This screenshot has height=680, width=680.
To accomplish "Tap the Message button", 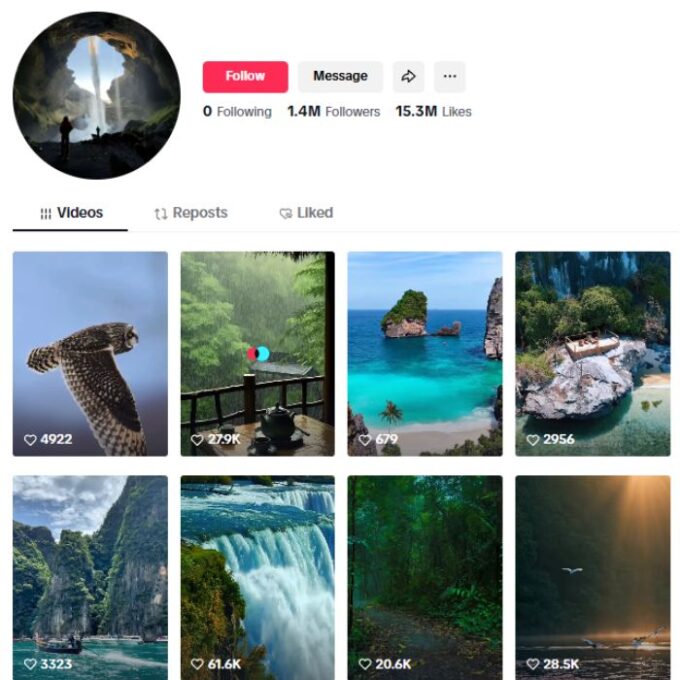I will coord(340,76).
